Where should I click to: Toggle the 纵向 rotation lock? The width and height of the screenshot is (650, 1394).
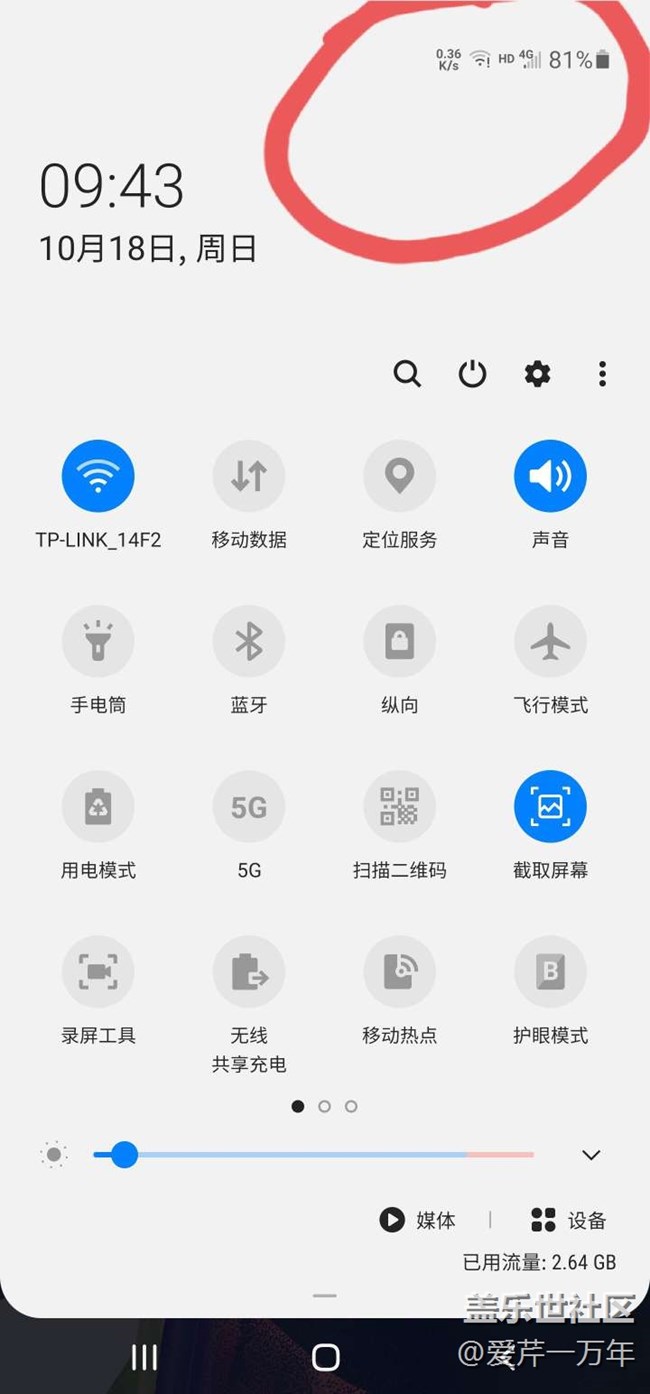tap(400, 641)
